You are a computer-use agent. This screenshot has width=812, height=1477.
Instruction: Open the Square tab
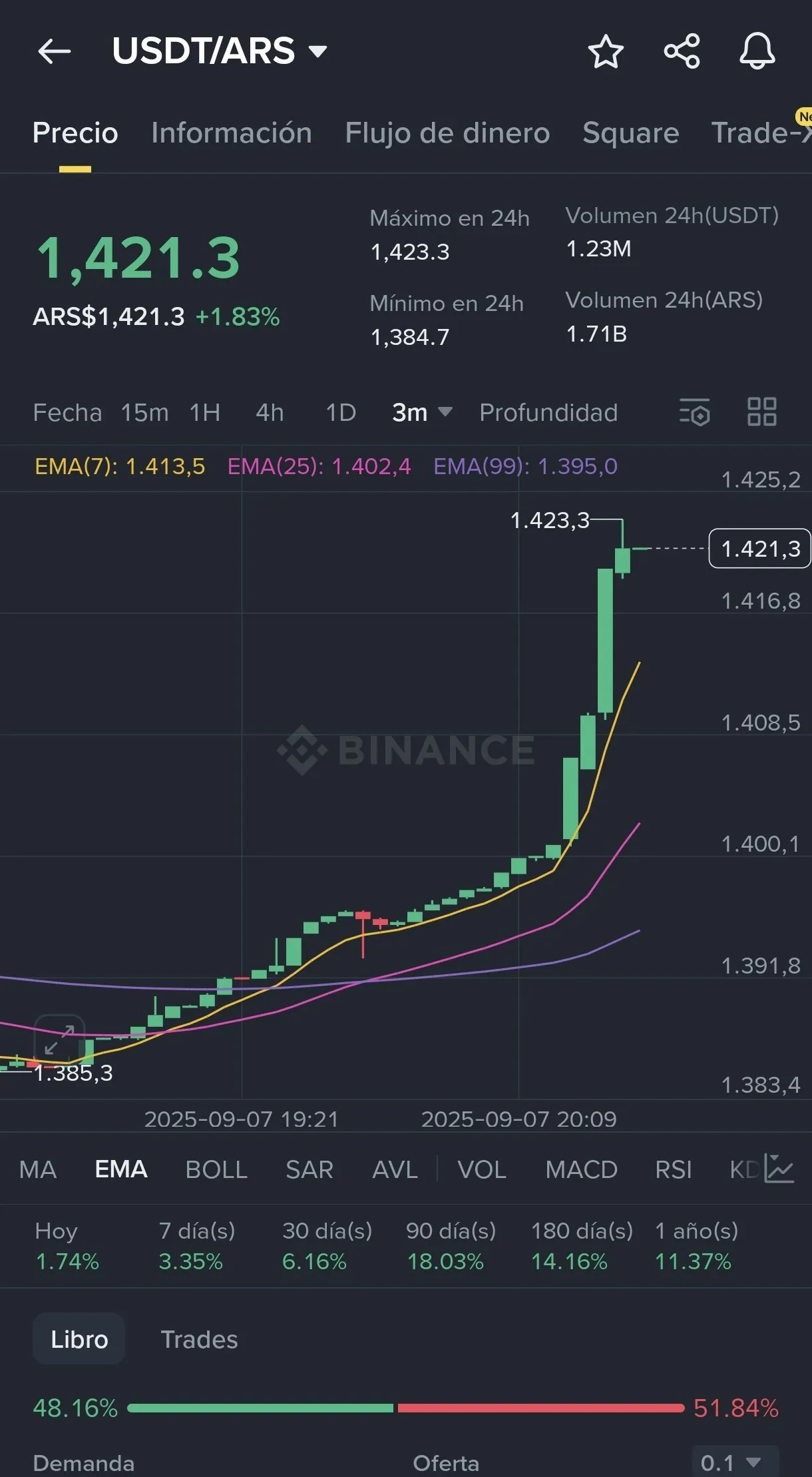pos(630,133)
